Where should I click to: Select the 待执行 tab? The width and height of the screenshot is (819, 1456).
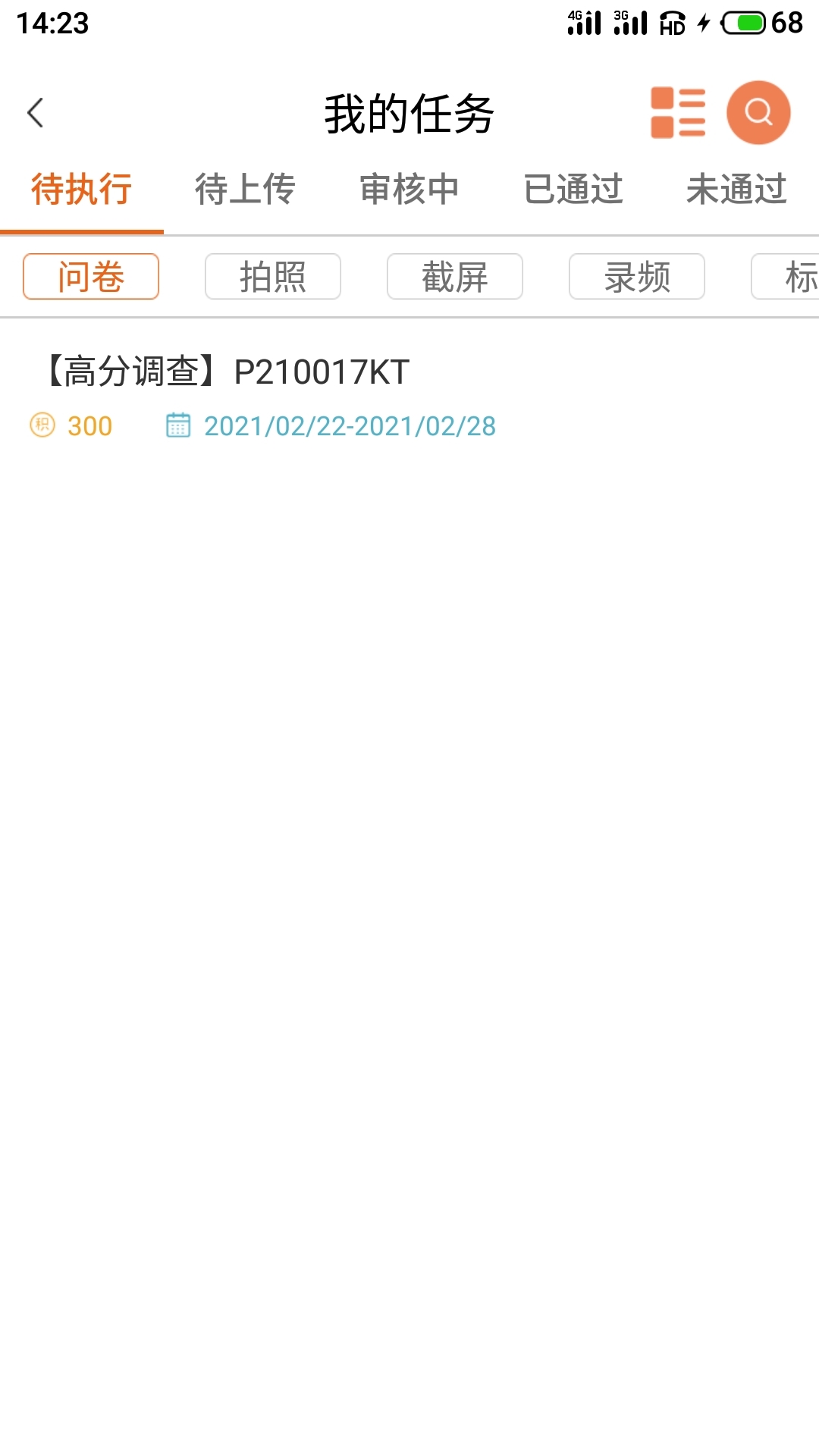point(82,189)
